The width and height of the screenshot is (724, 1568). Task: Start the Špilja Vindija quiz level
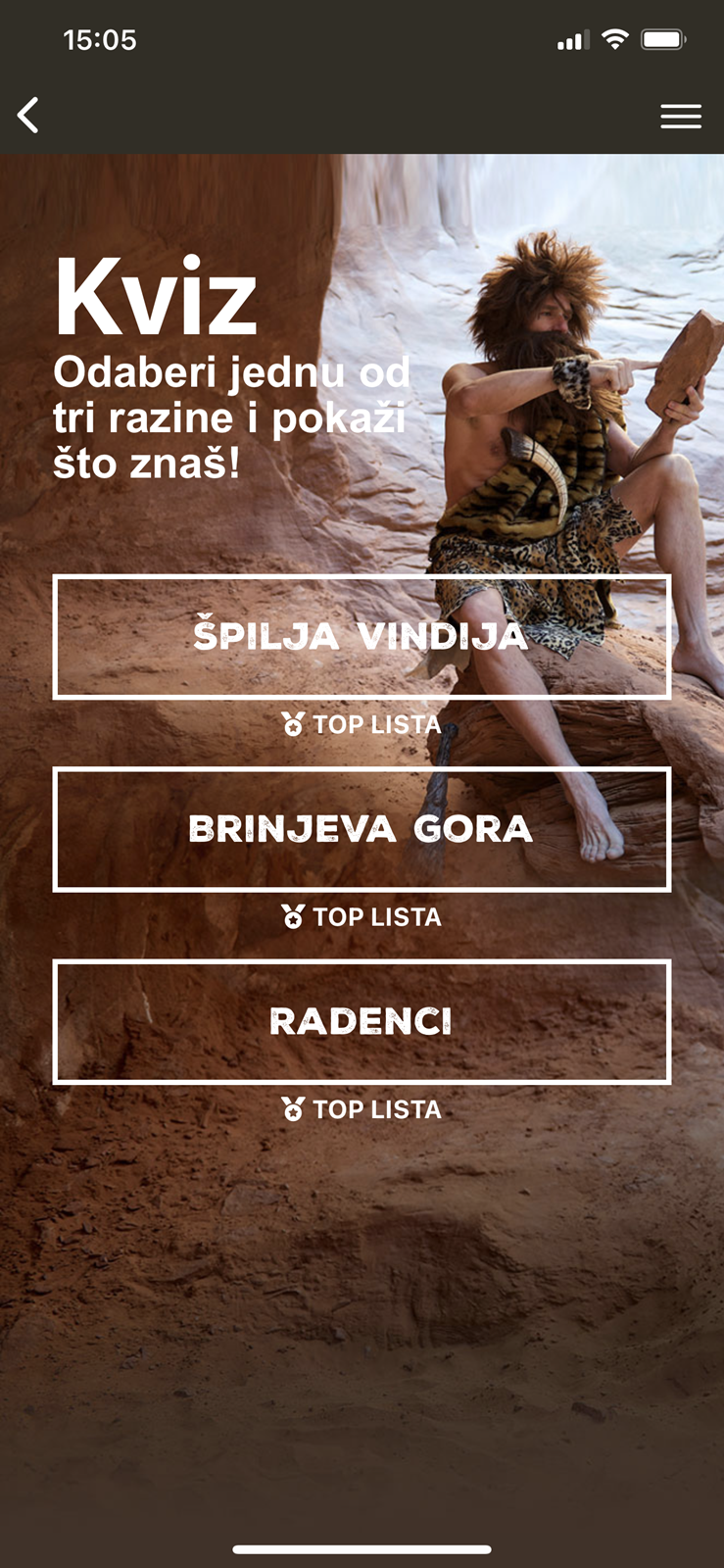tap(362, 637)
